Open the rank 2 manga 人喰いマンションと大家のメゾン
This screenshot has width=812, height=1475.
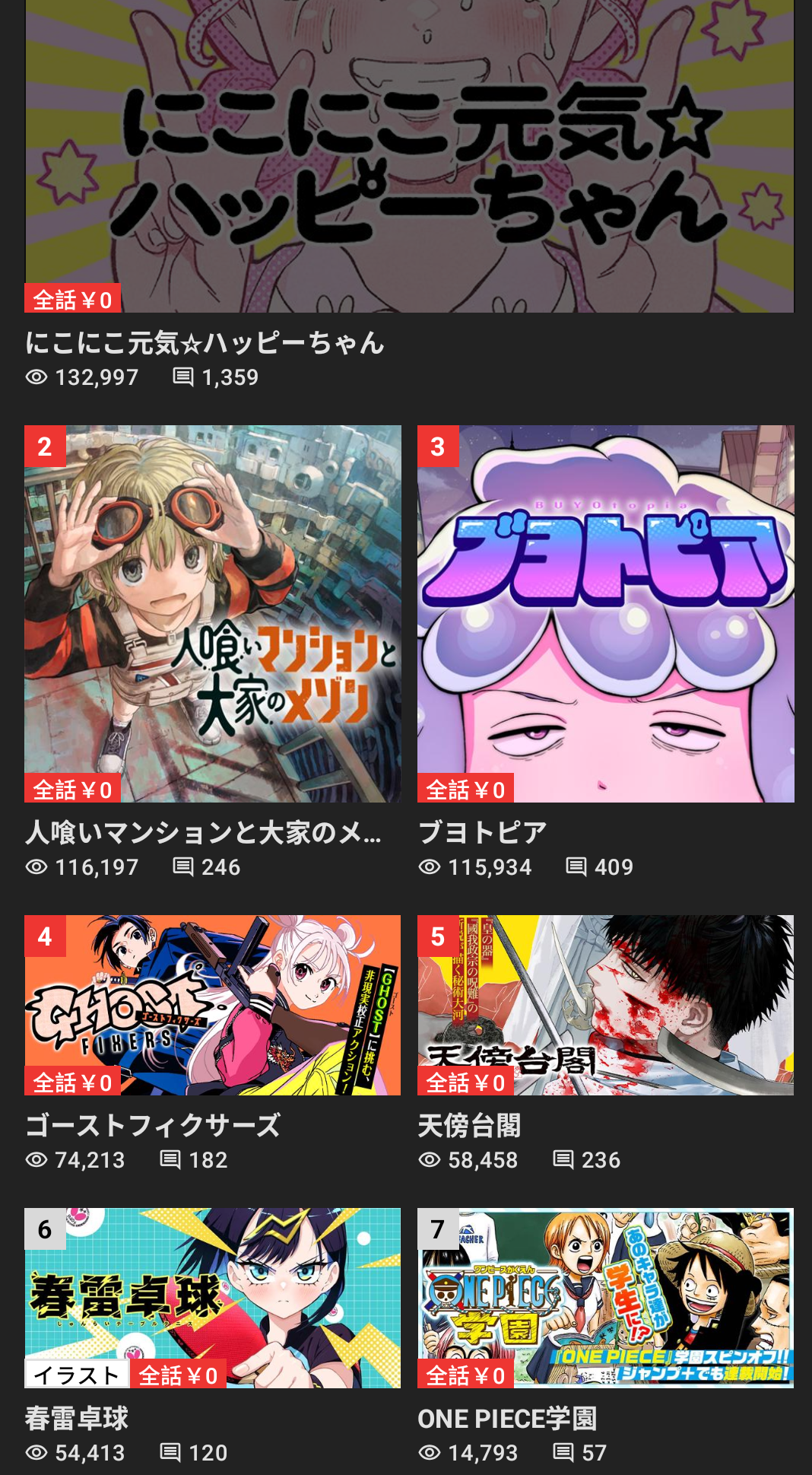213,614
